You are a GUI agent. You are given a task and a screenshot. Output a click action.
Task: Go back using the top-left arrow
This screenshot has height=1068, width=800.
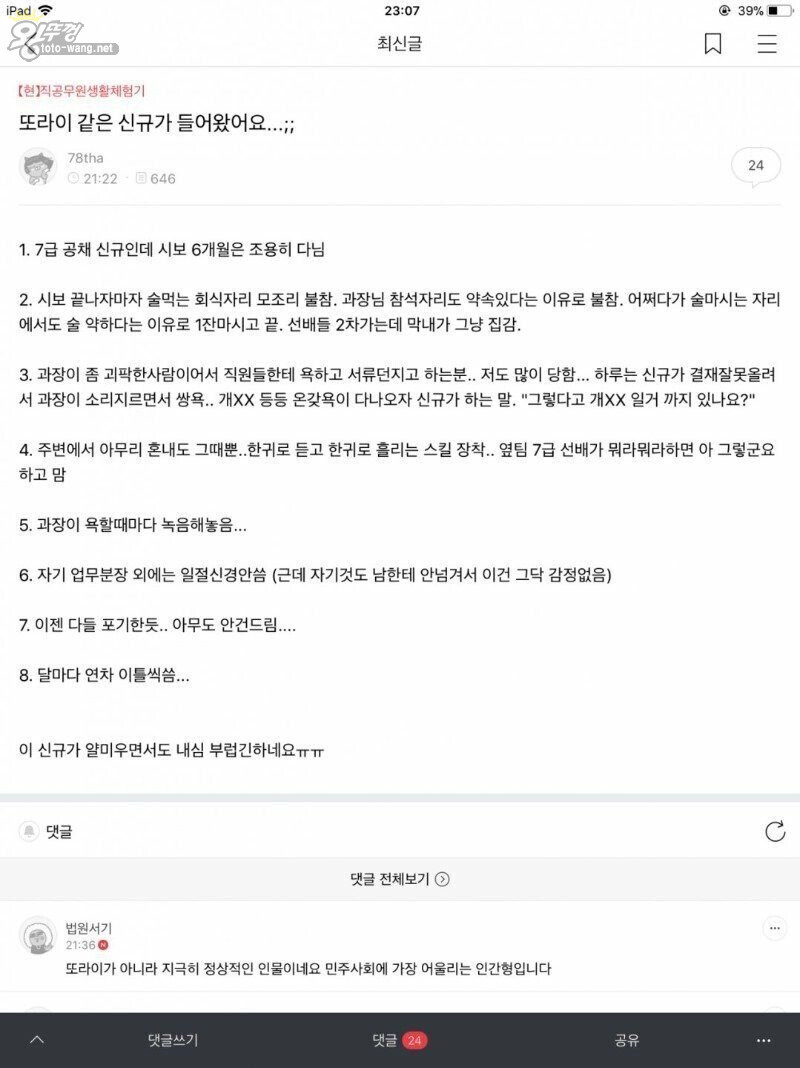33,44
